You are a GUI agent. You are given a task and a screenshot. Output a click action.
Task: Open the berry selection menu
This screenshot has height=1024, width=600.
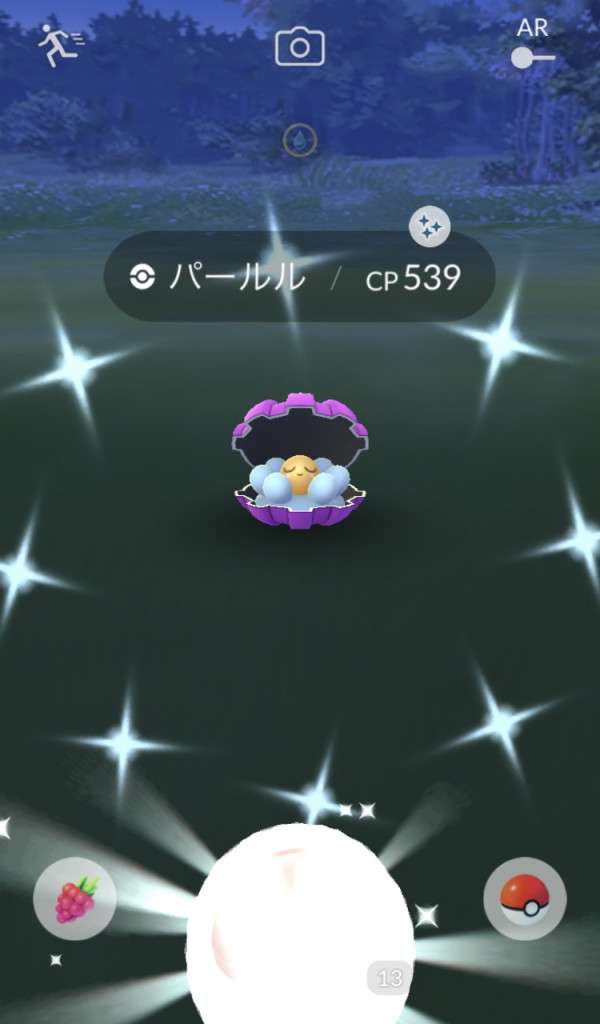pyautogui.click(x=75, y=899)
